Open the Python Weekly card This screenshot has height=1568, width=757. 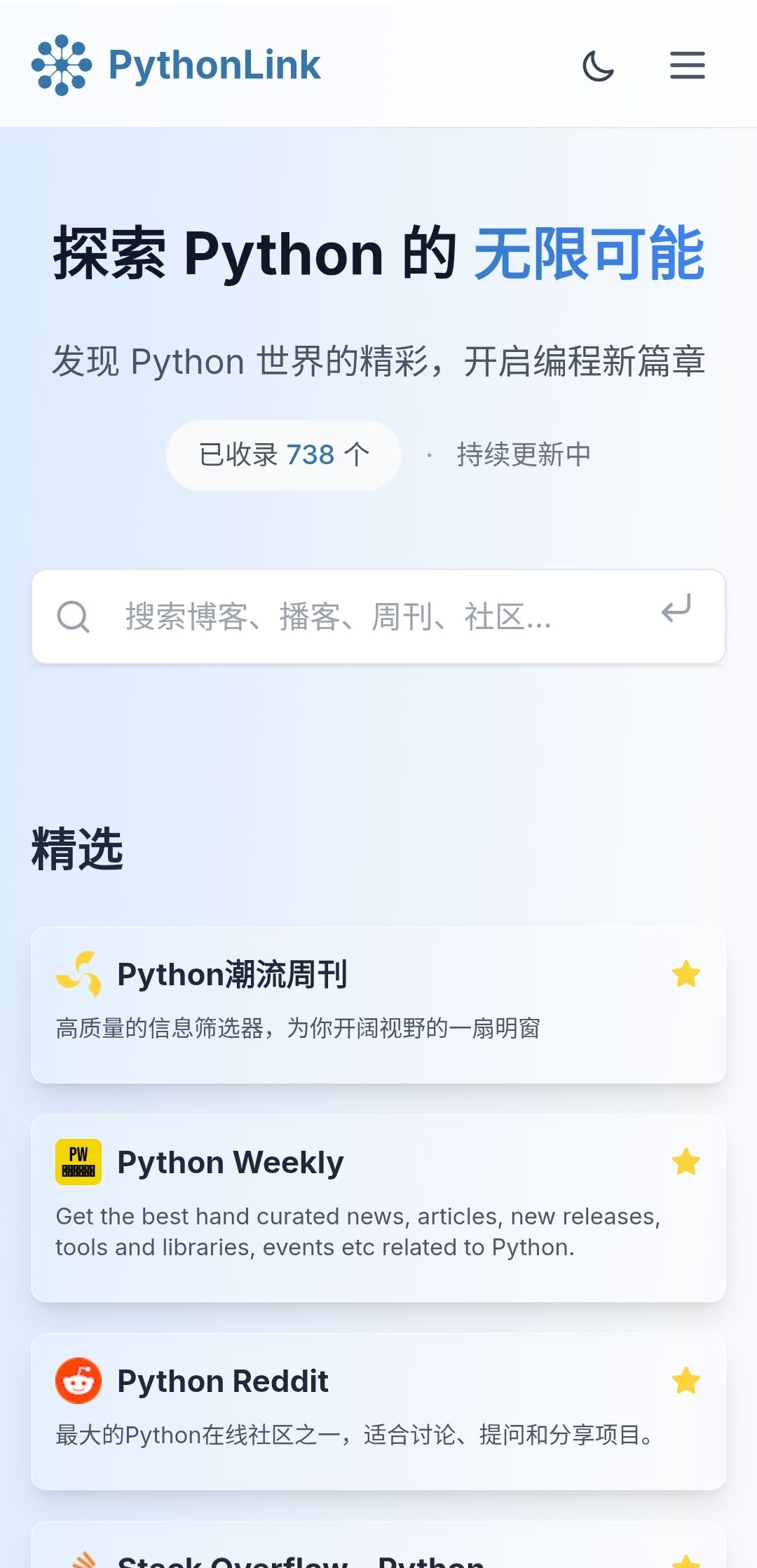(x=378, y=1208)
